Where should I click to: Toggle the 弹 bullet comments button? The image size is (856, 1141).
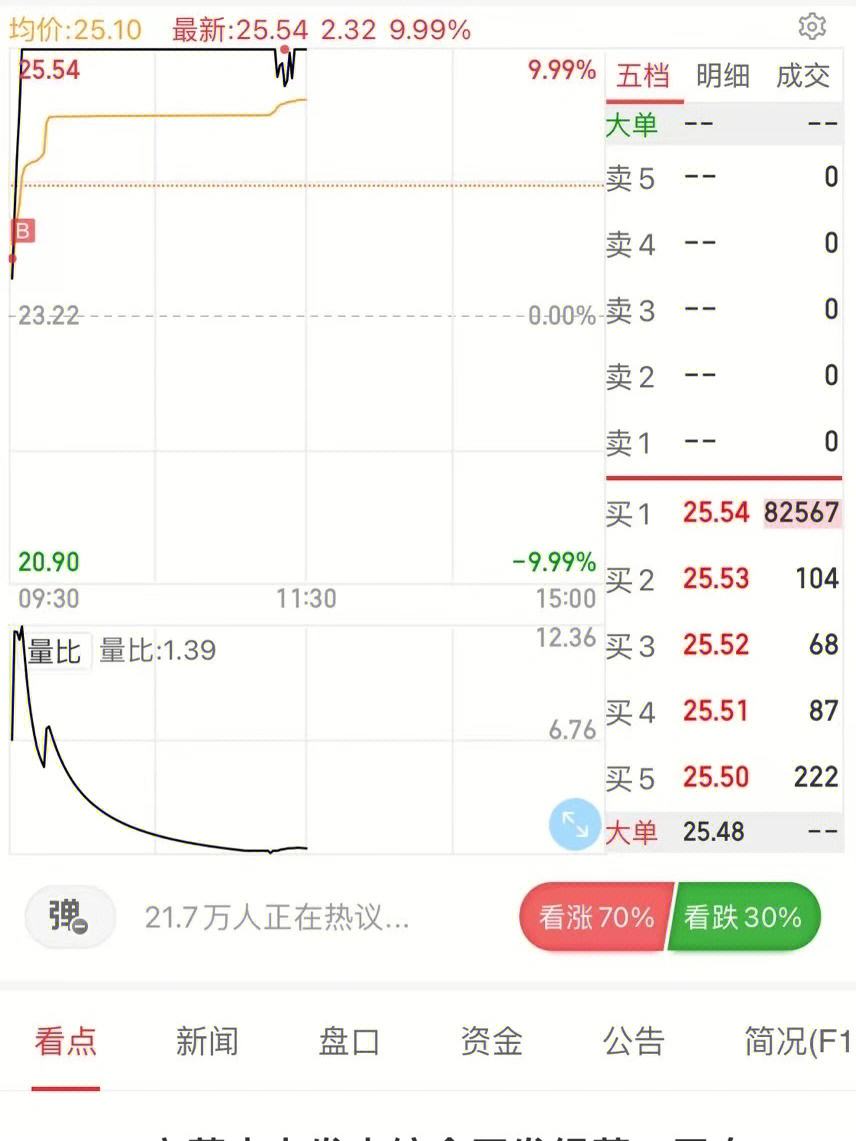pos(70,916)
